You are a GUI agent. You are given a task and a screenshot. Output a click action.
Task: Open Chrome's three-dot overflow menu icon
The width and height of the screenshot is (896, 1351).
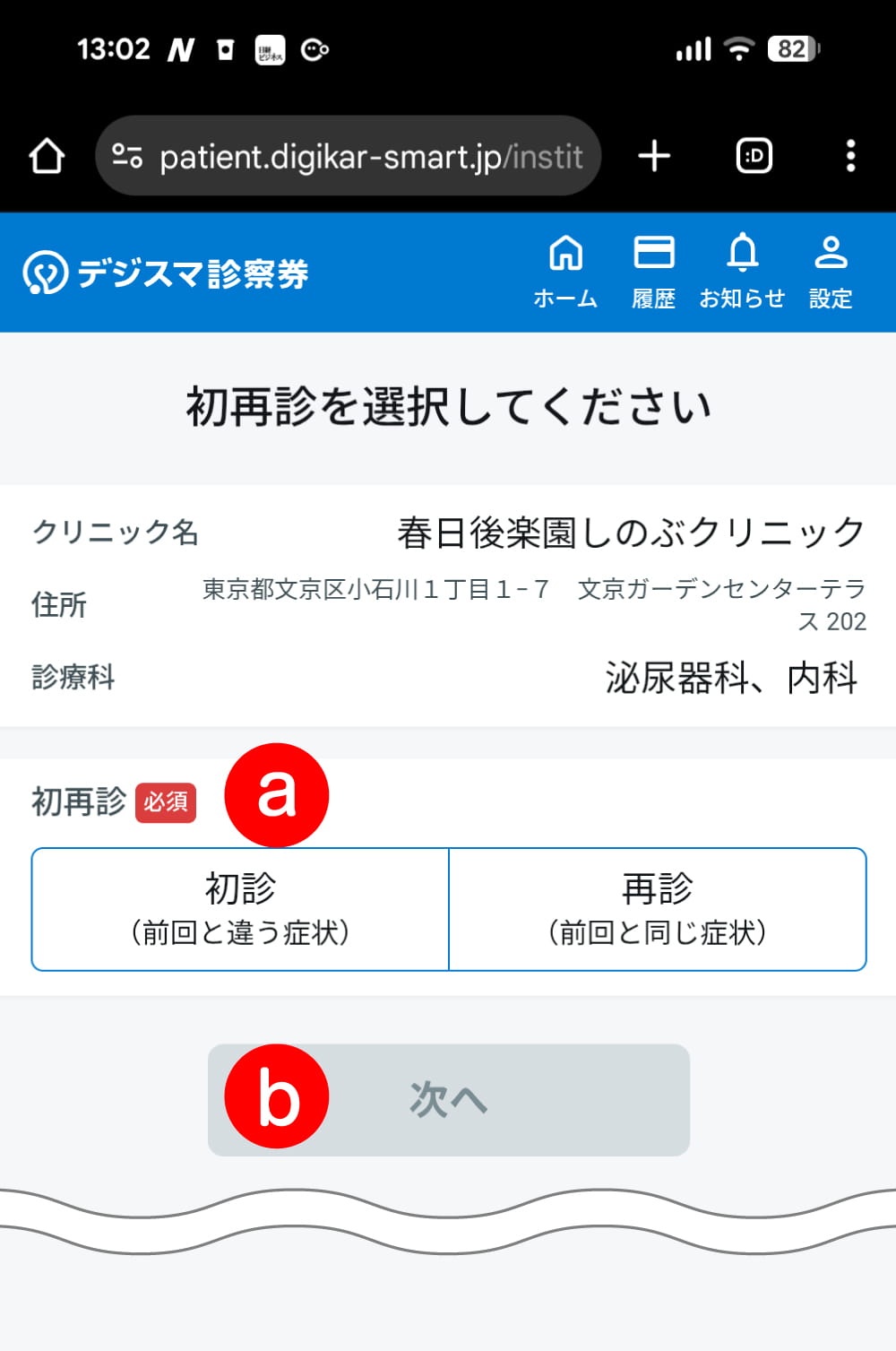849,154
